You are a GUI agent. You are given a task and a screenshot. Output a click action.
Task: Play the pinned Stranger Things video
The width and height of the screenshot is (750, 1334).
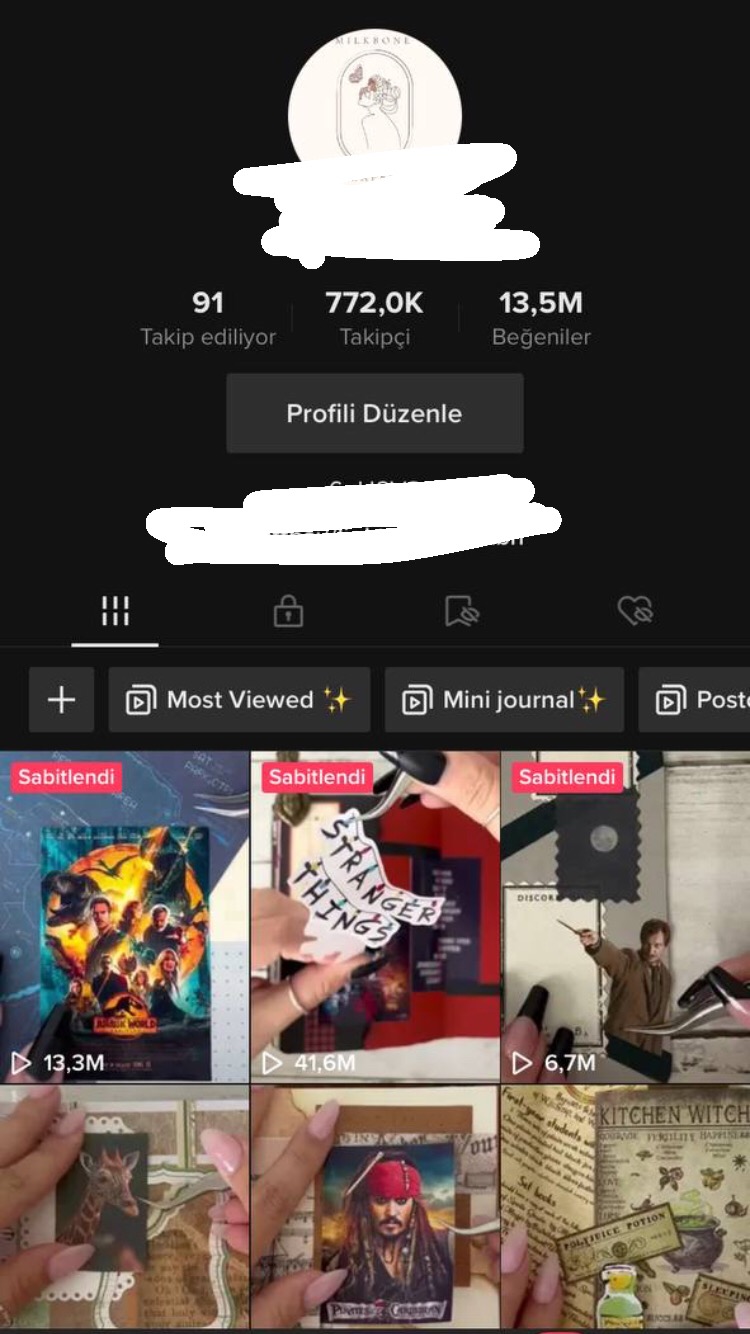[375, 917]
